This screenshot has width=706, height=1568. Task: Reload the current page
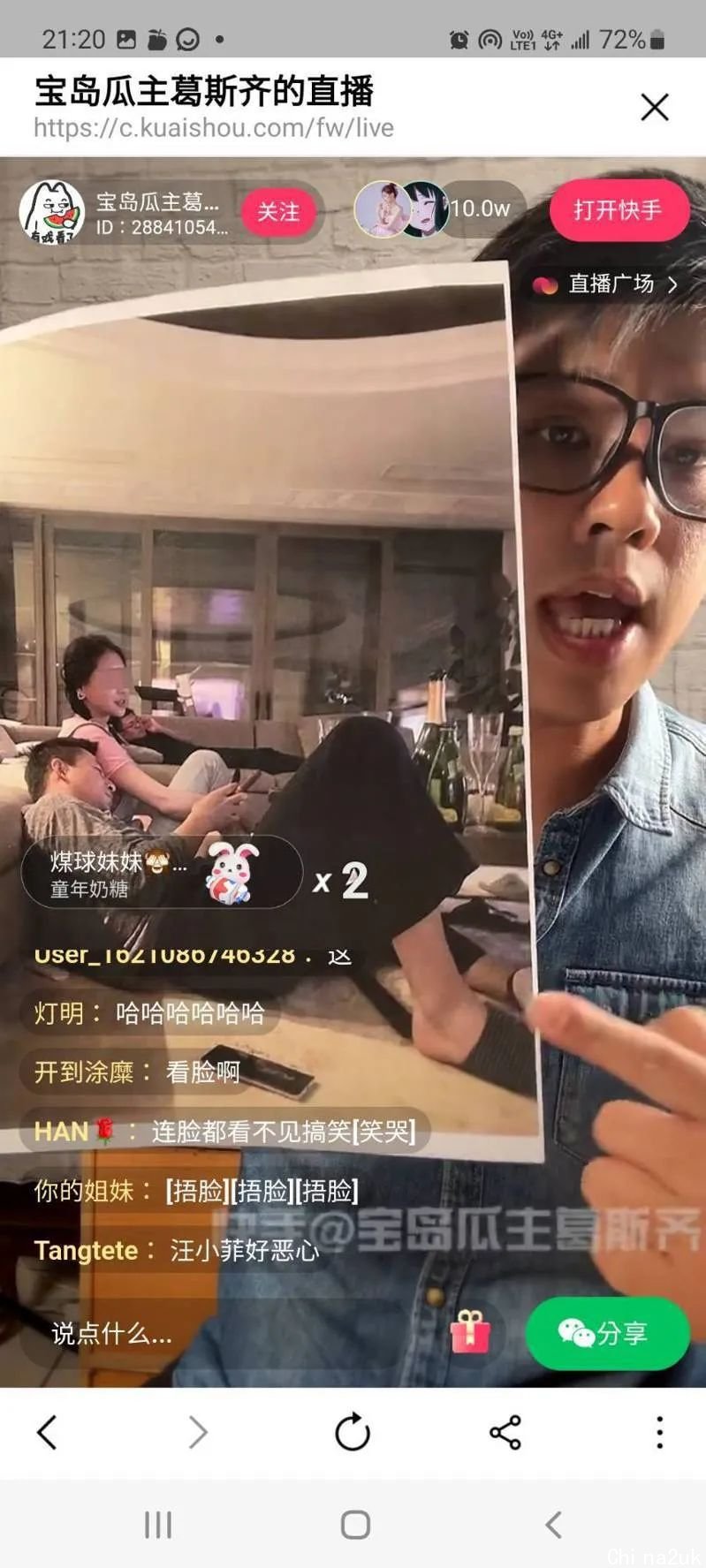353,1432
